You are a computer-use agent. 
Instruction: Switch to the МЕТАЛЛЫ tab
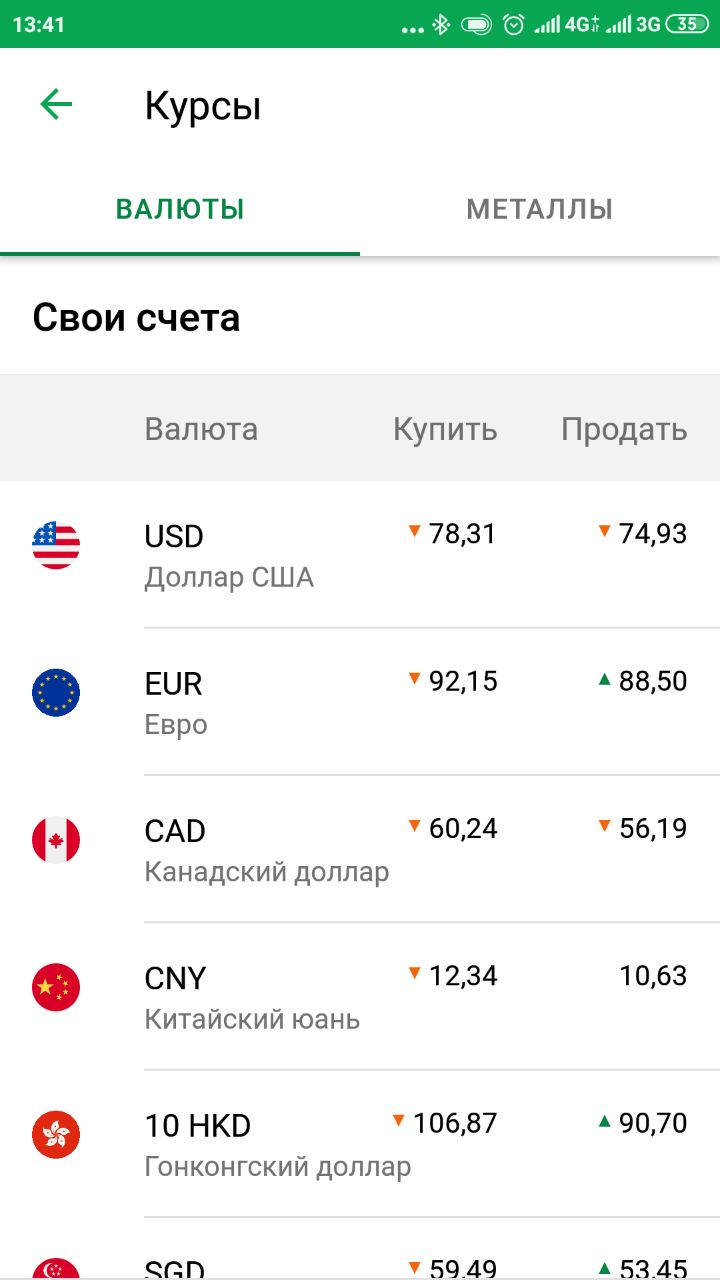pyautogui.click(x=540, y=209)
